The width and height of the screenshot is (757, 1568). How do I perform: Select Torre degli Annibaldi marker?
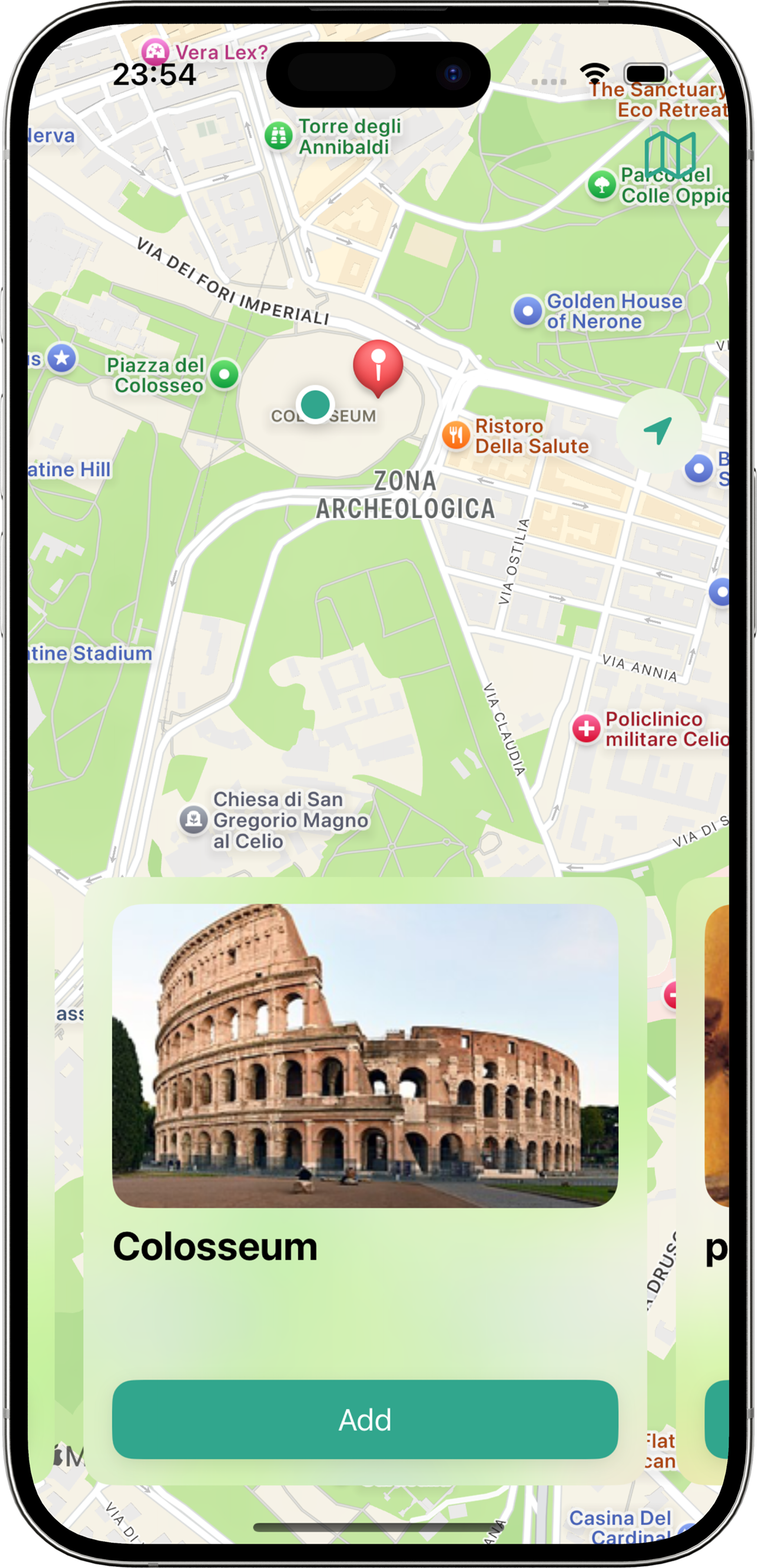coord(279,136)
